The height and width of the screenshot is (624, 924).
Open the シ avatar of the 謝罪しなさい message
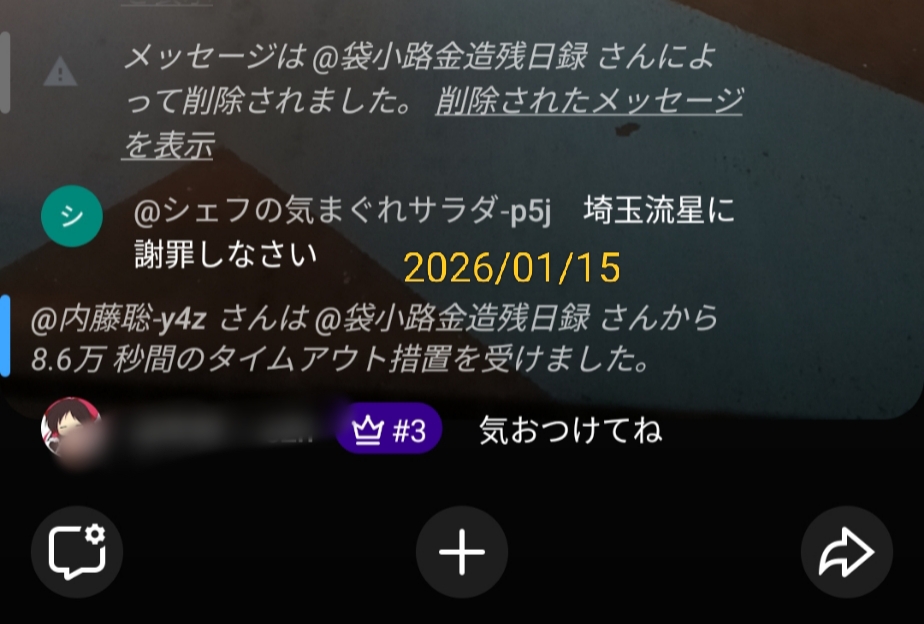tap(71, 217)
